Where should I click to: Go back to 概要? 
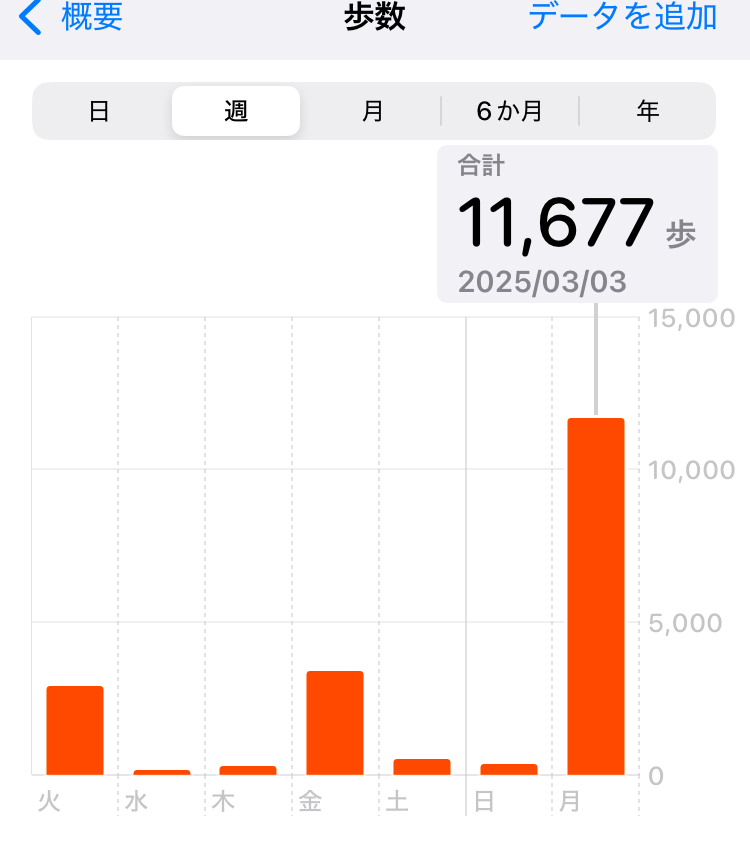pyautogui.click(x=72, y=18)
